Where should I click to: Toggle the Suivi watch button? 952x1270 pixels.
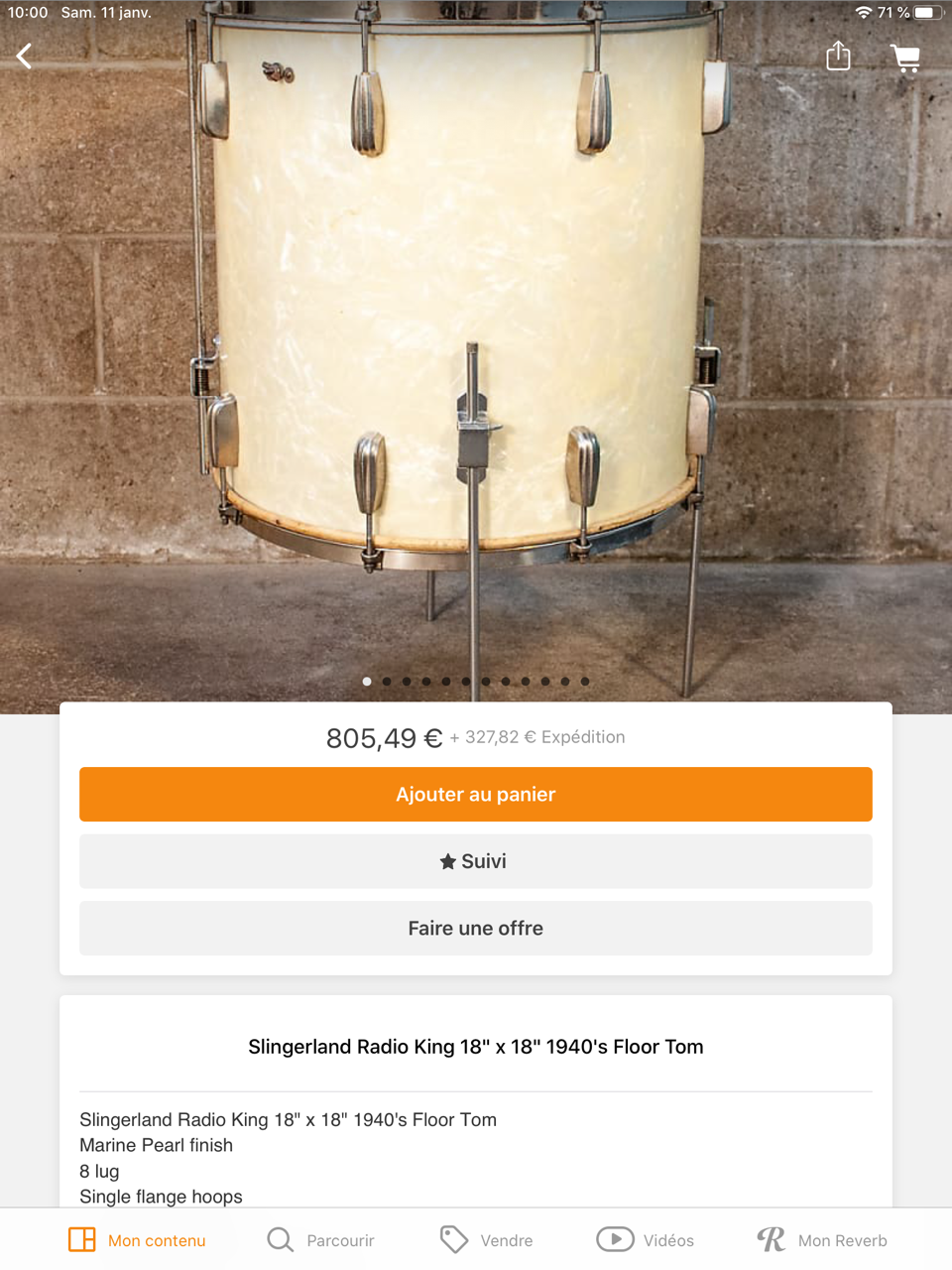[476, 861]
